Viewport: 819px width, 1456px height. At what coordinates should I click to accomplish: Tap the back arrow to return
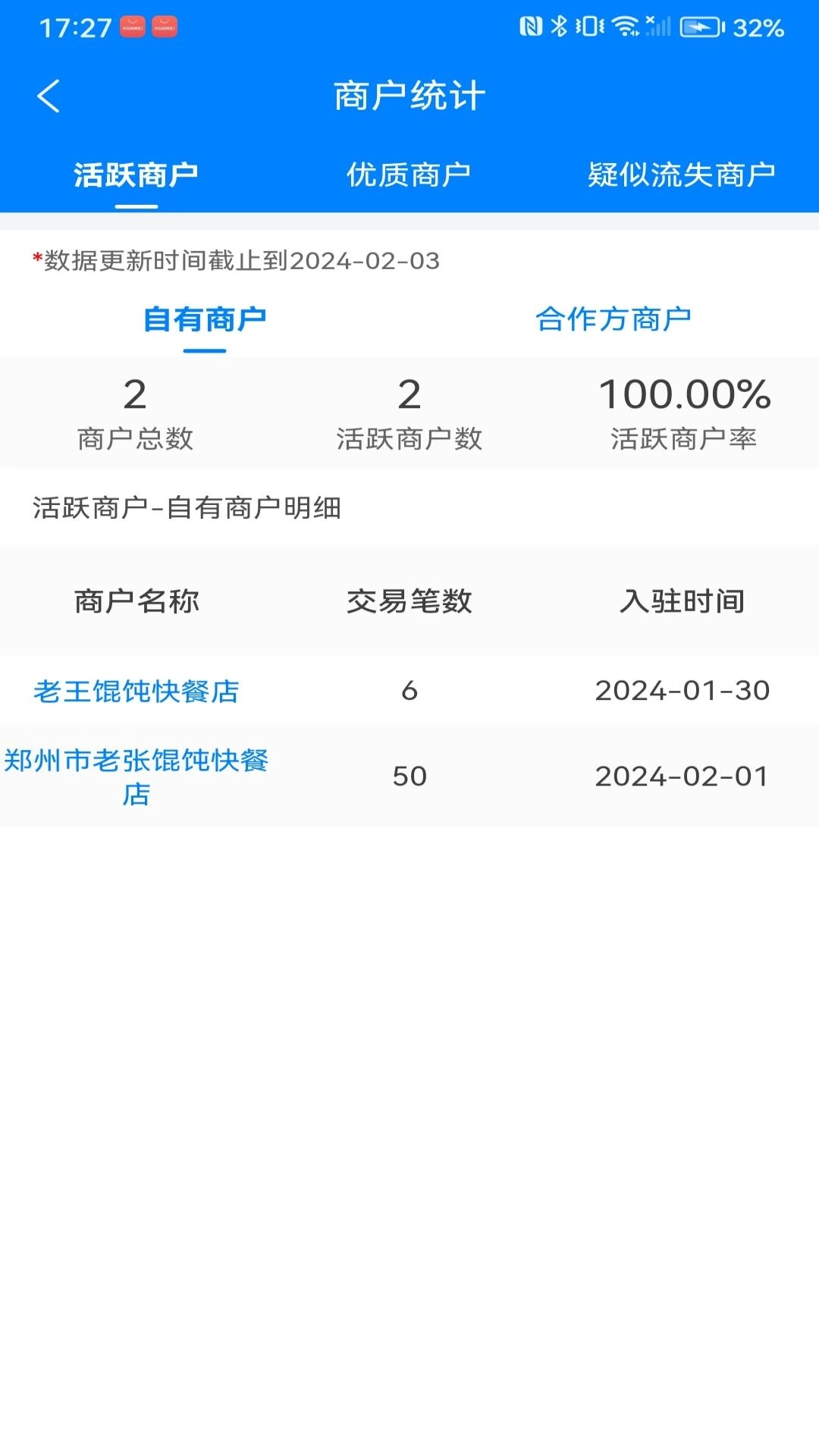coord(49,96)
